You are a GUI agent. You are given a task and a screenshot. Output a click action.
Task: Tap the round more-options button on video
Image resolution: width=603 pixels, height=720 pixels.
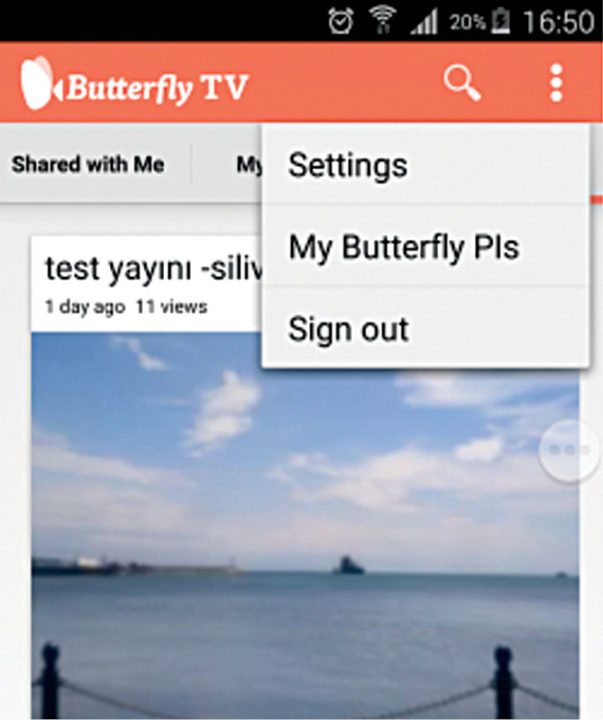tap(569, 451)
